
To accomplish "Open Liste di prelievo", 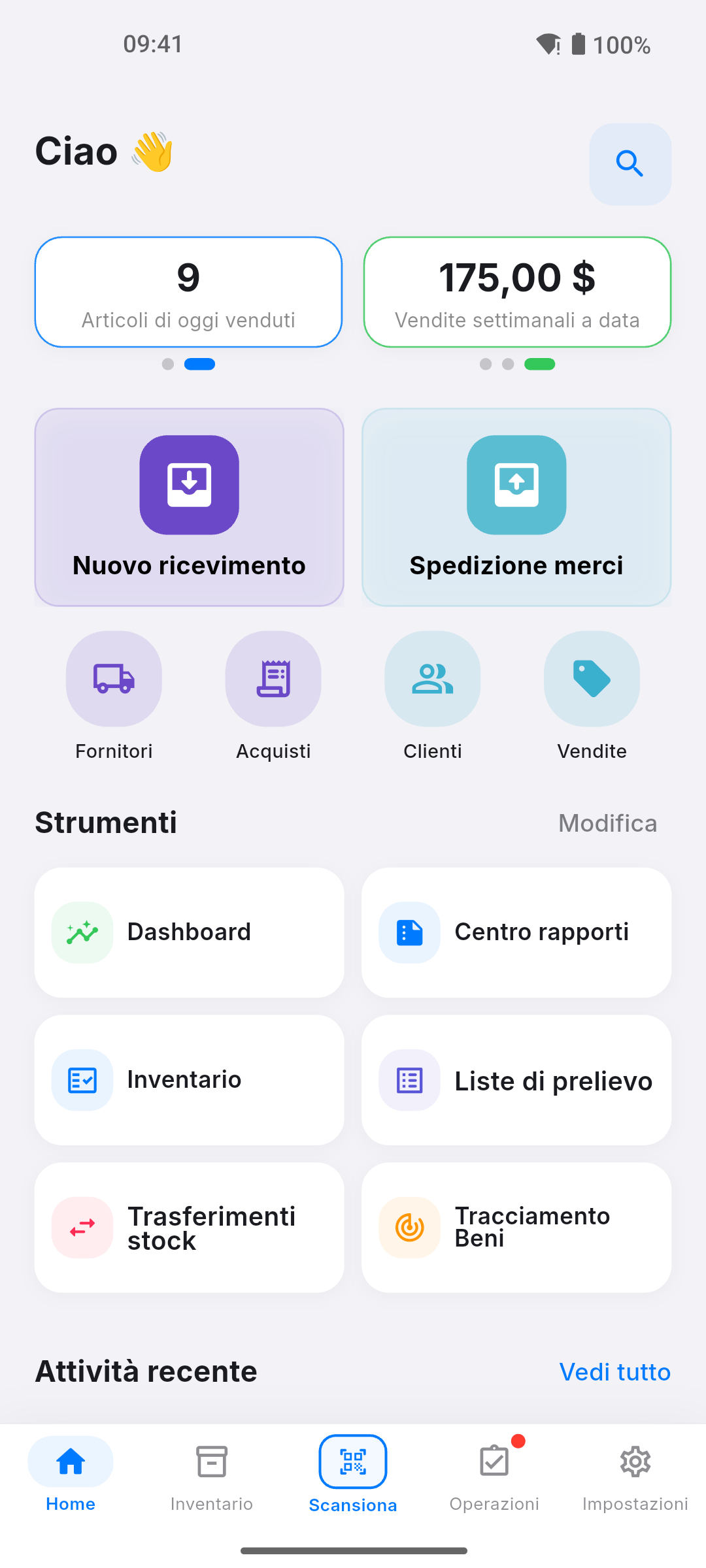I will click(x=516, y=1080).
